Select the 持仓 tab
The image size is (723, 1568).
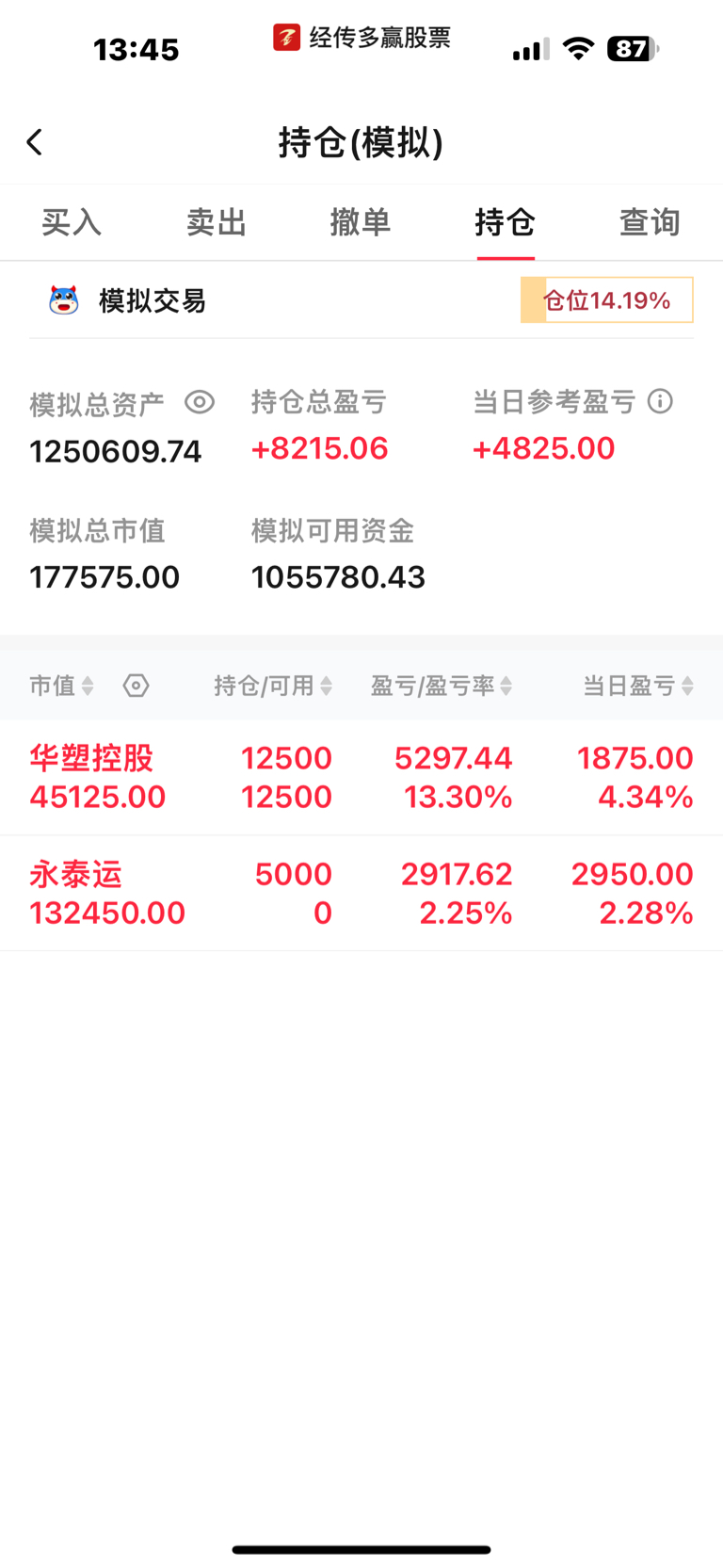click(x=505, y=222)
